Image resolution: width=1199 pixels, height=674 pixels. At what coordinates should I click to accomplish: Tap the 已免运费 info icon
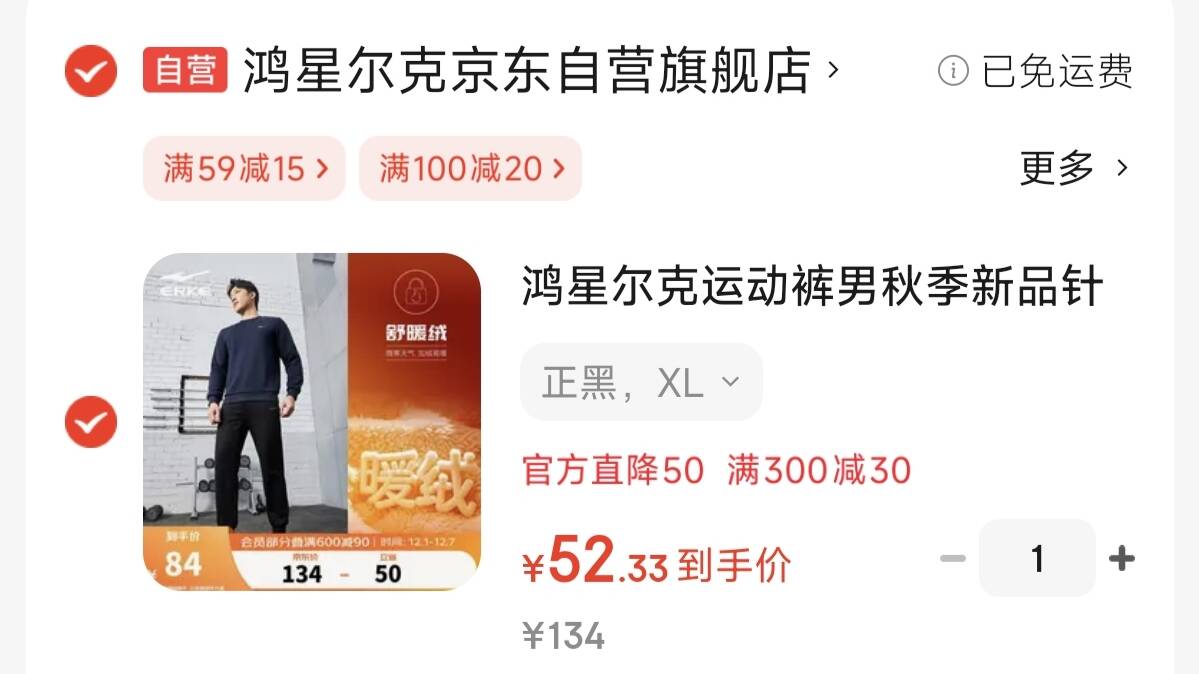click(x=953, y=71)
